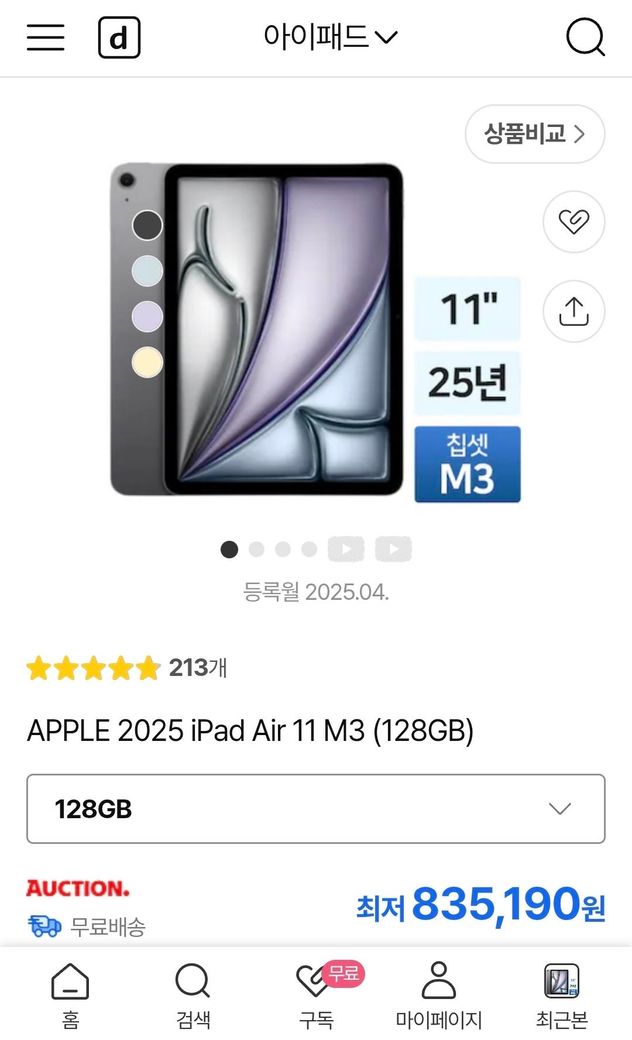This screenshot has width=632, height=1040.
Task: Open the 구독 tab
Action: (x=316, y=995)
